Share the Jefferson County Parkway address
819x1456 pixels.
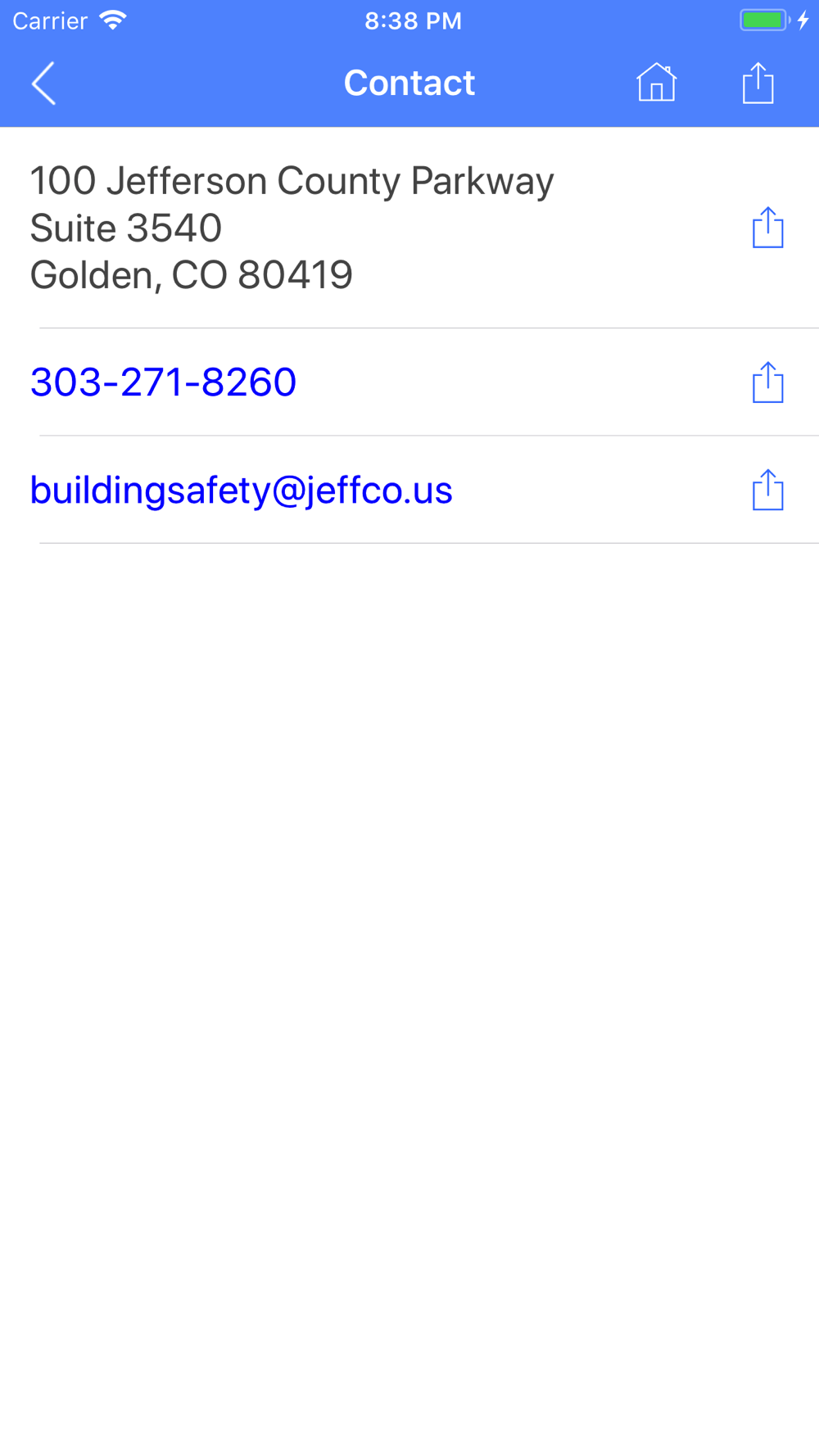tap(767, 228)
